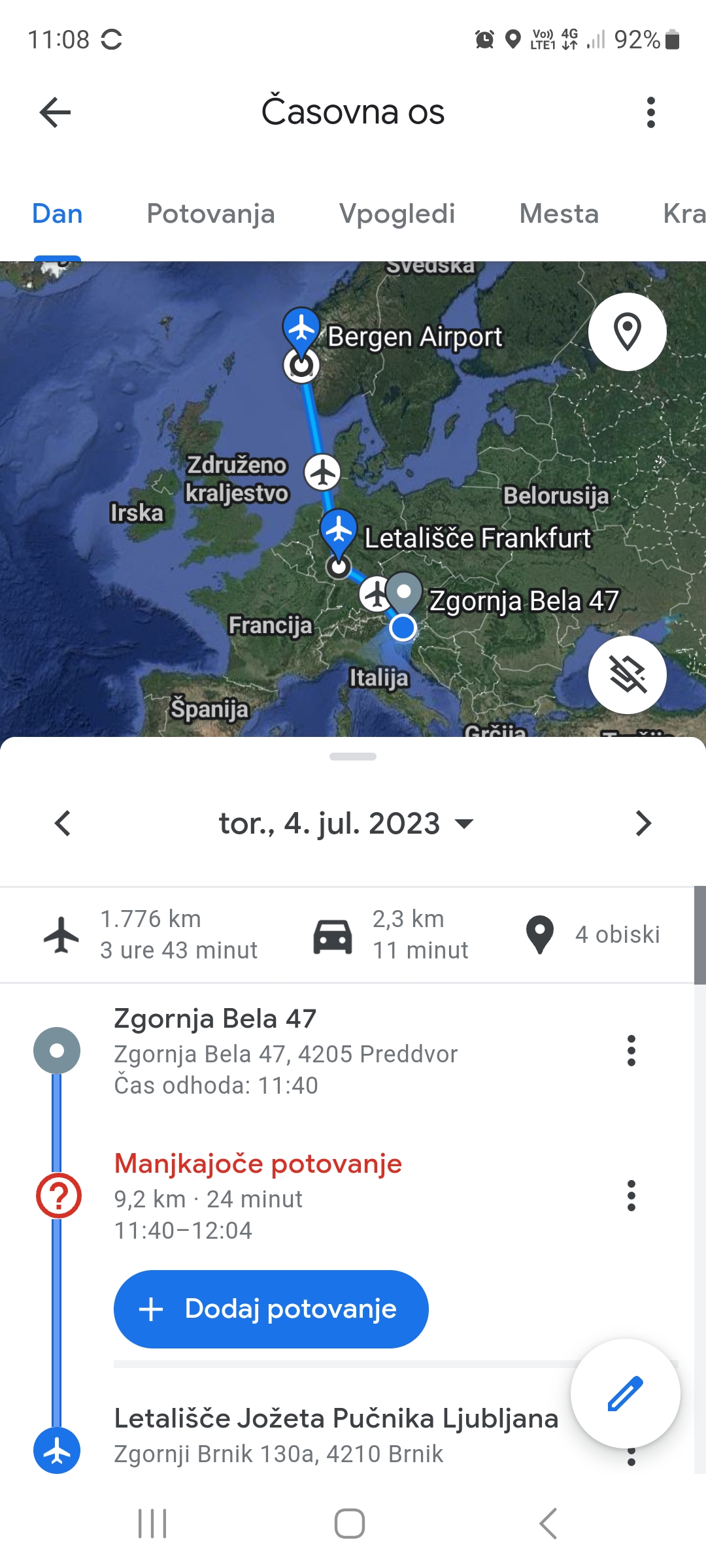Tap the pencil edit floating button
Screen dimensions: 706x1568
pos(625,1394)
